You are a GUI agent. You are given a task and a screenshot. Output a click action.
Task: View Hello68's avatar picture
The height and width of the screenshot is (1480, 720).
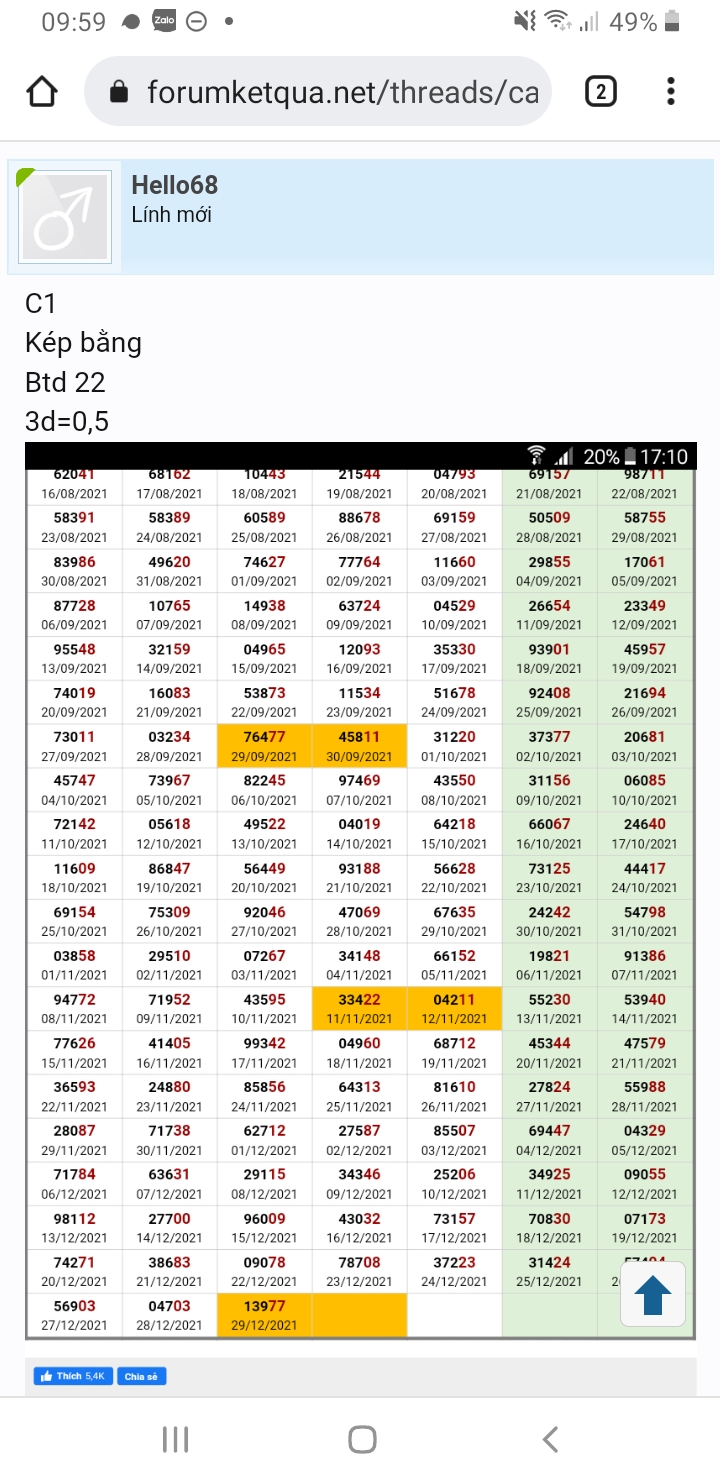(65, 217)
